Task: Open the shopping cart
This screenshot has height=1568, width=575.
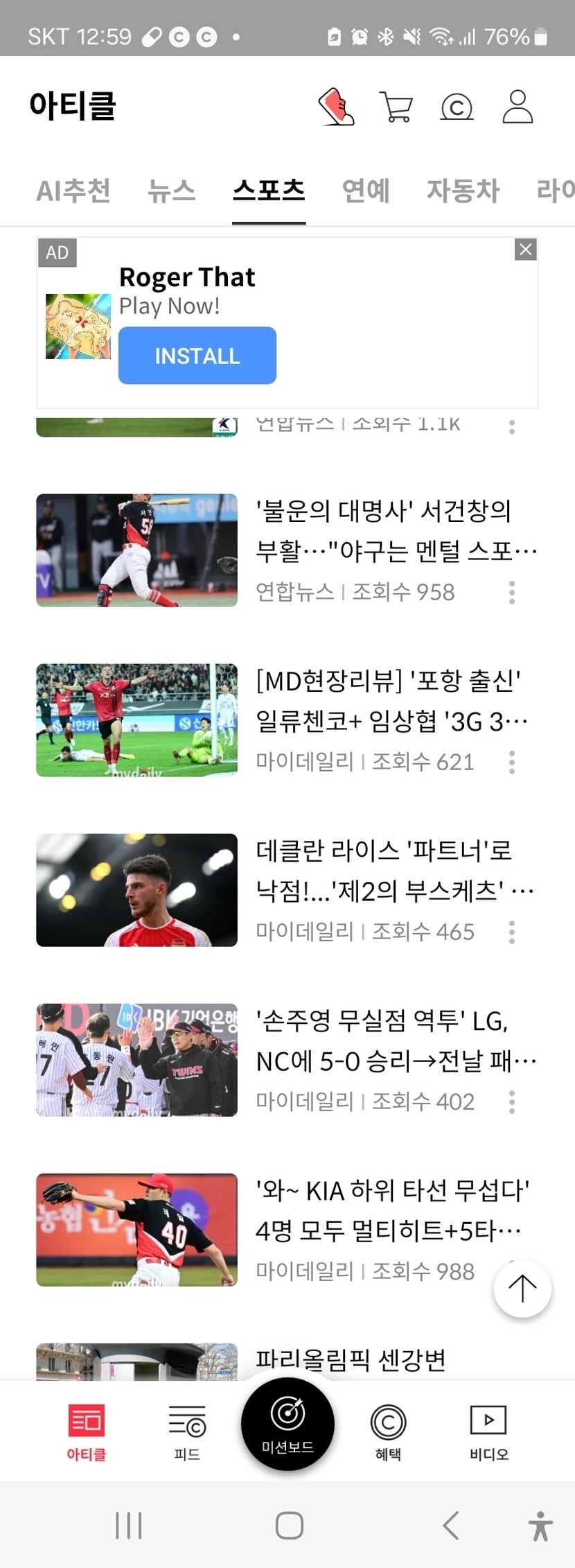Action: click(396, 107)
